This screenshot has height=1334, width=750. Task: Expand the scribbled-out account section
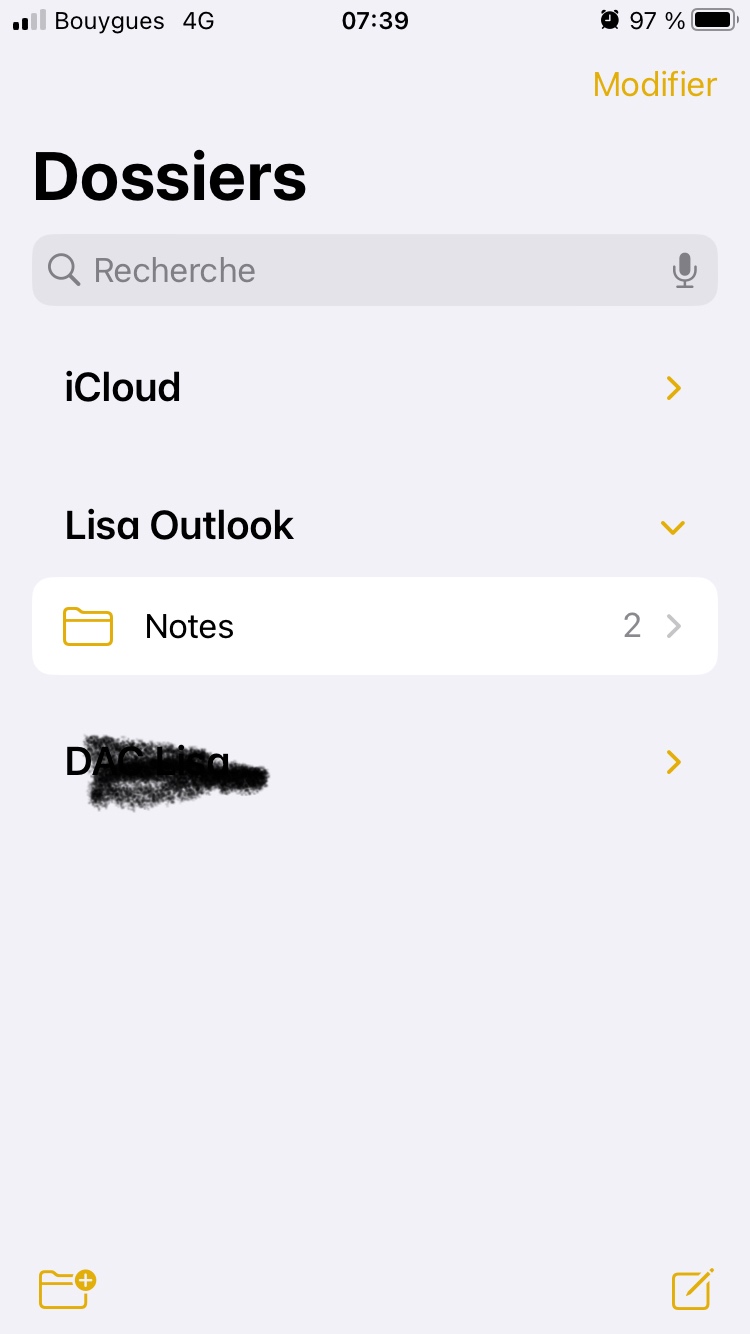(x=673, y=763)
